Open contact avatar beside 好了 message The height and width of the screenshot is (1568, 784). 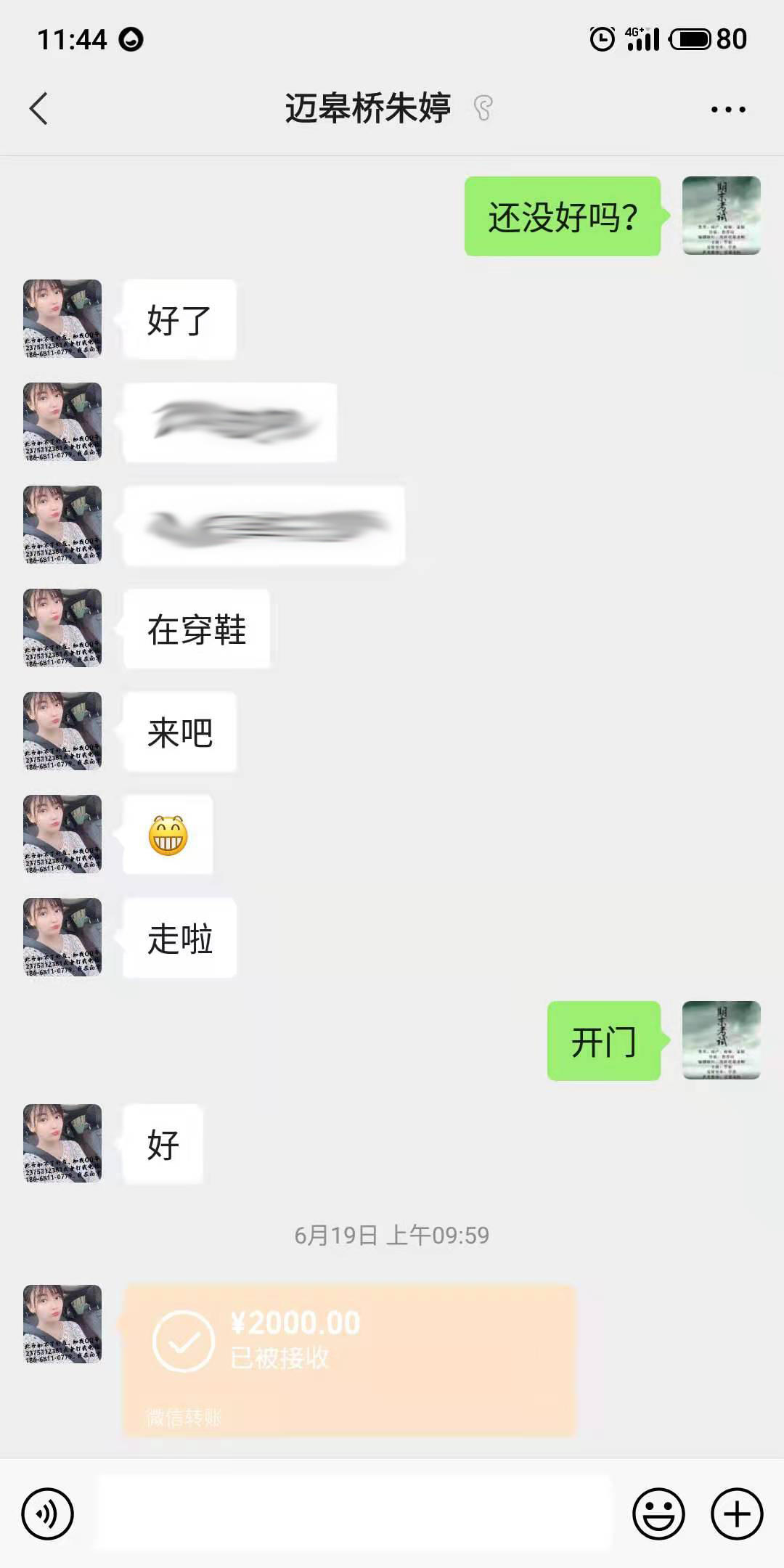tap(62, 319)
